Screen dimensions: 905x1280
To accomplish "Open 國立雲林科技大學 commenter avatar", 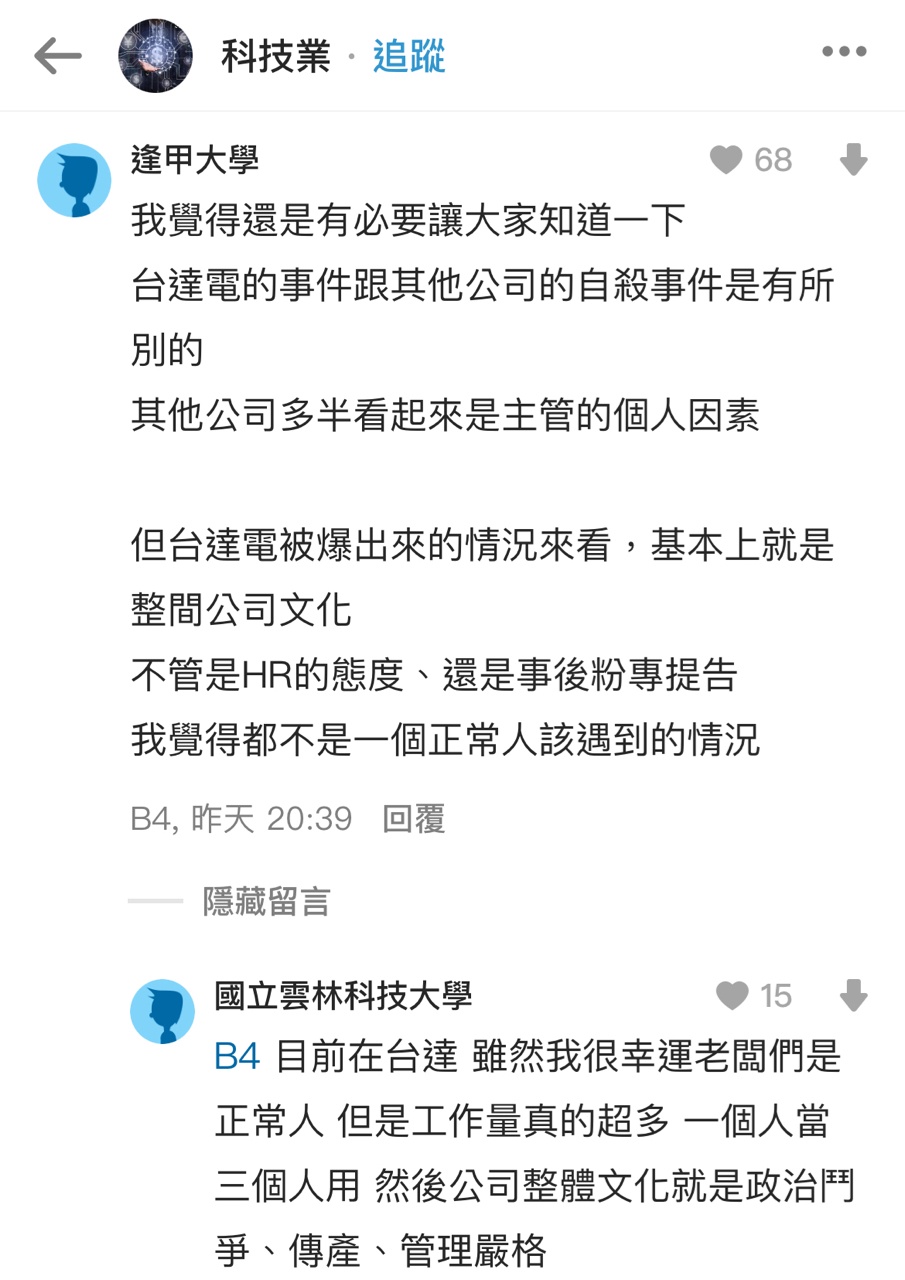I will coord(162,1011).
